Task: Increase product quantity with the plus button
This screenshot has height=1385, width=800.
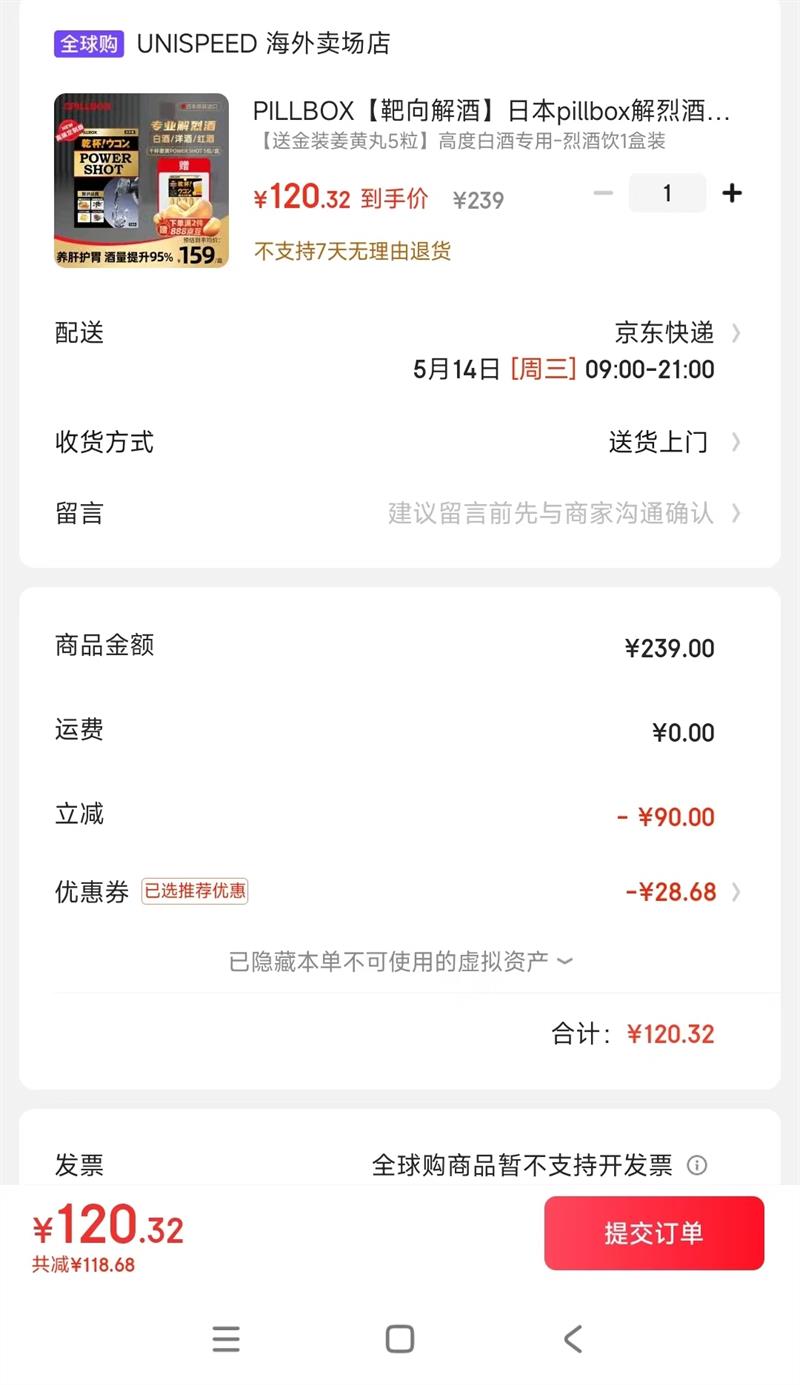Action: [732, 193]
